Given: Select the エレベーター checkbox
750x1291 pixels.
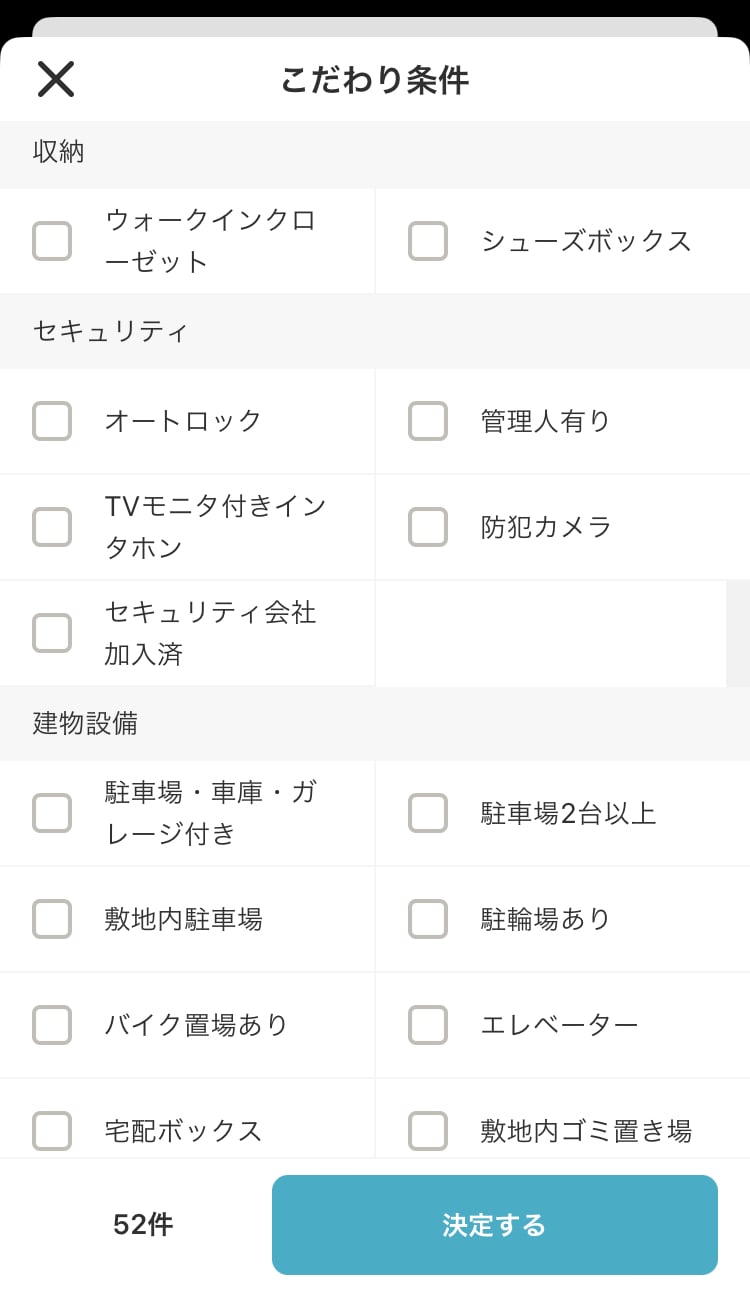Looking at the screenshot, I should click(x=427, y=1024).
